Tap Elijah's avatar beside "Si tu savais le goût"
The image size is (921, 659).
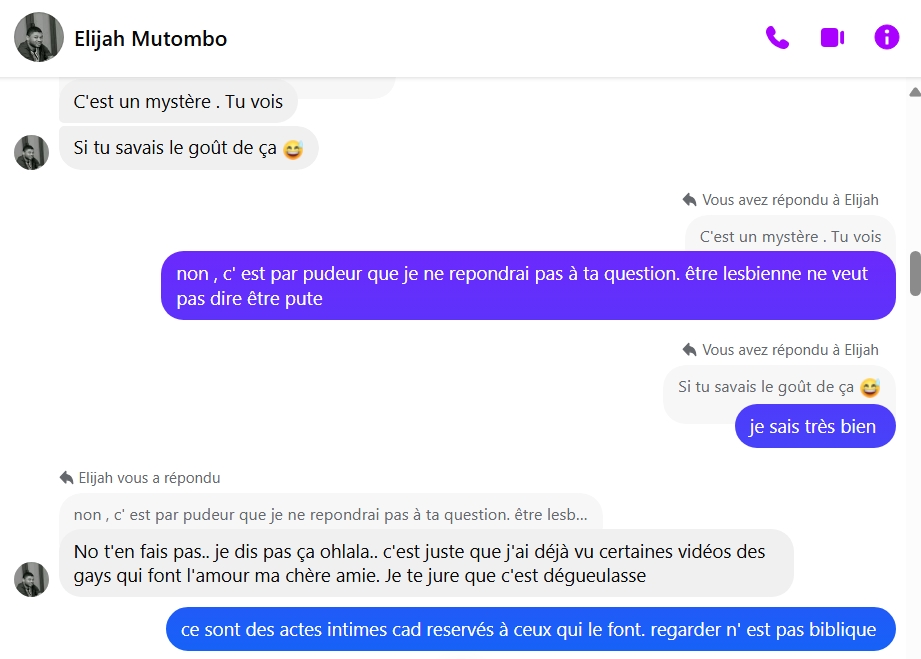point(31,153)
